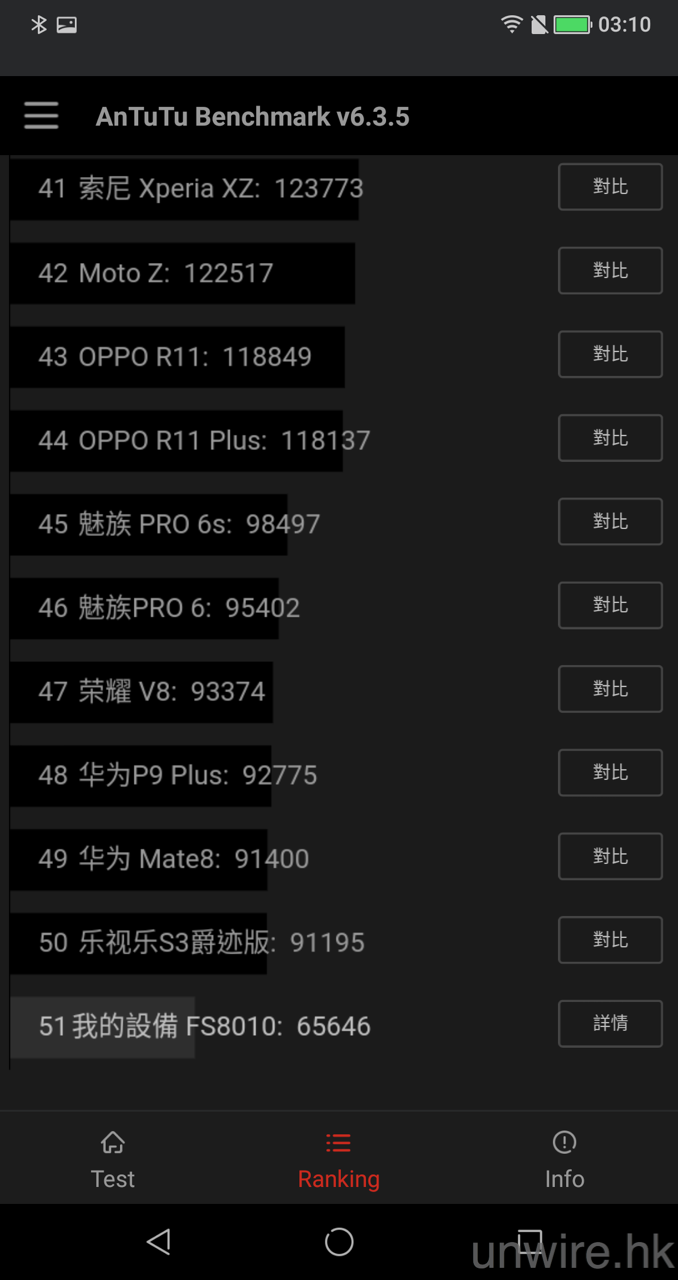Image resolution: width=678 pixels, height=1280 pixels.
Task: Select 對比 for OPPO R11 Plus
Action: click(x=610, y=438)
